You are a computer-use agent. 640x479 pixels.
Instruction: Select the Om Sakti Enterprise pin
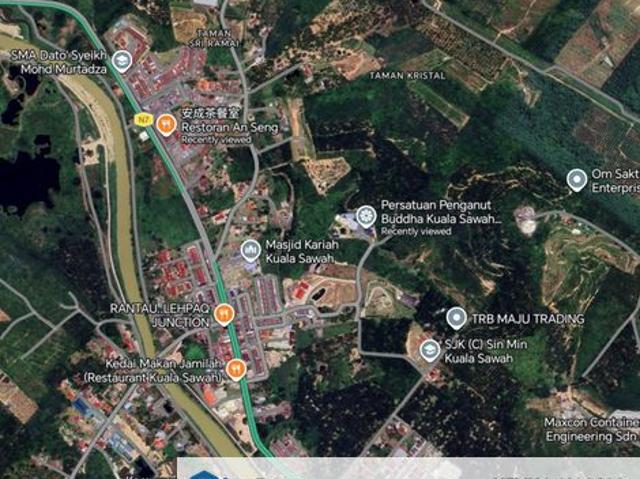[576, 180]
